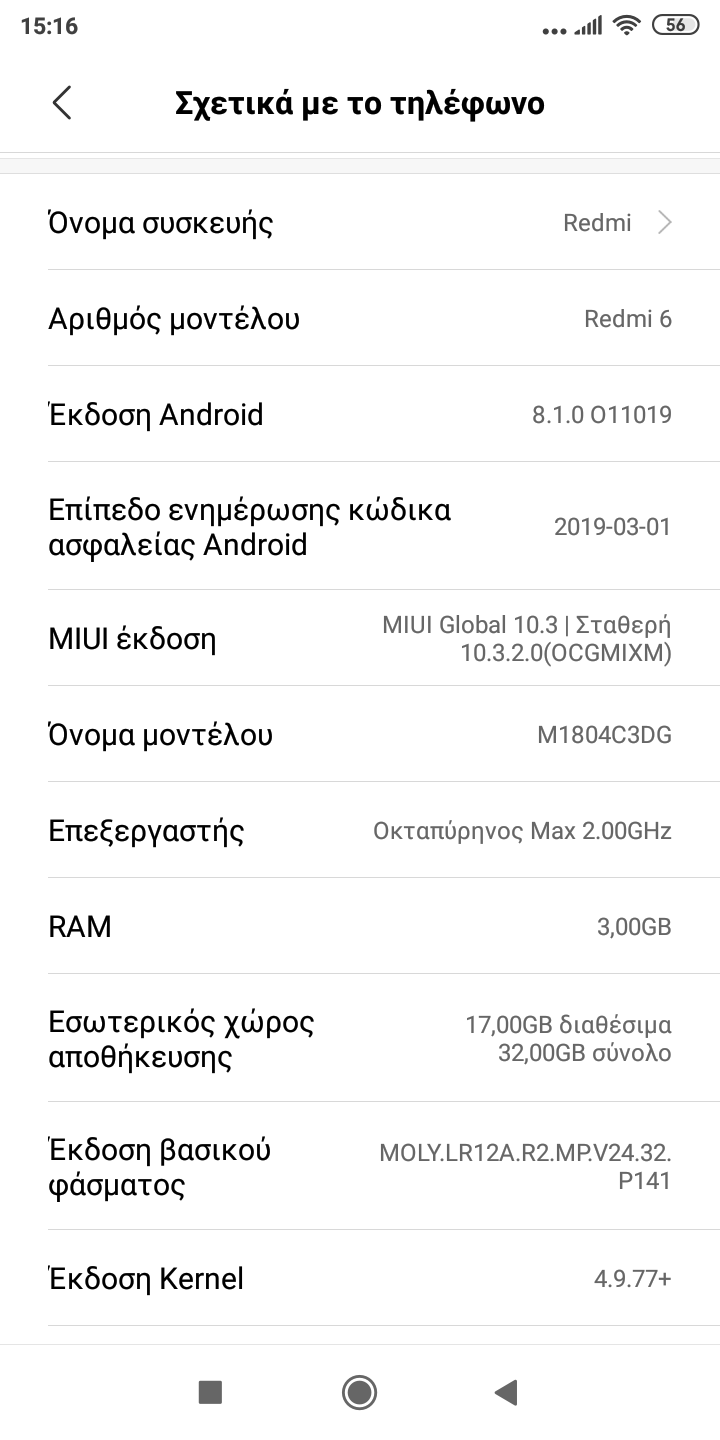Tap the MIUI έκδοση row
This screenshot has height=1440, width=720.
[x=360, y=638]
